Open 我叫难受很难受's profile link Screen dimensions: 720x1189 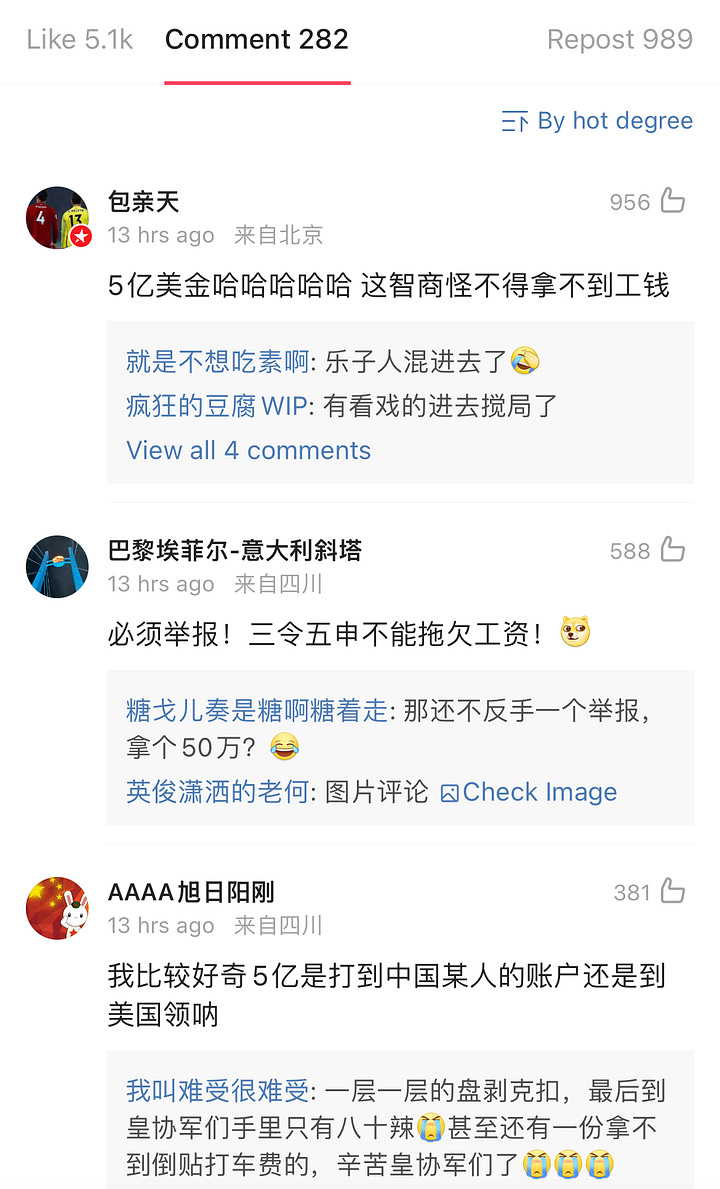(x=217, y=1090)
